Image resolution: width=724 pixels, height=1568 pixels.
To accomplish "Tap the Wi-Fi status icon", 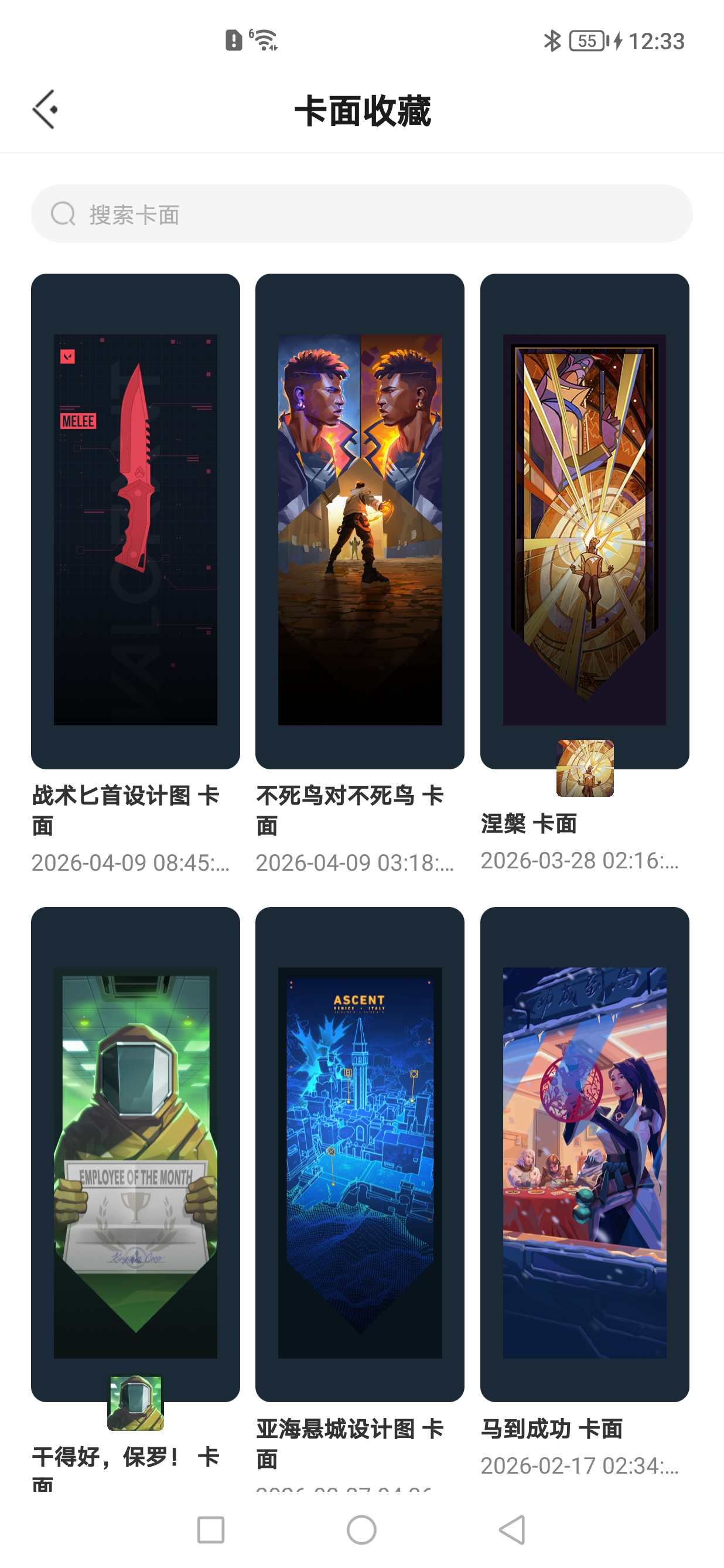I will [x=266, y=40].
